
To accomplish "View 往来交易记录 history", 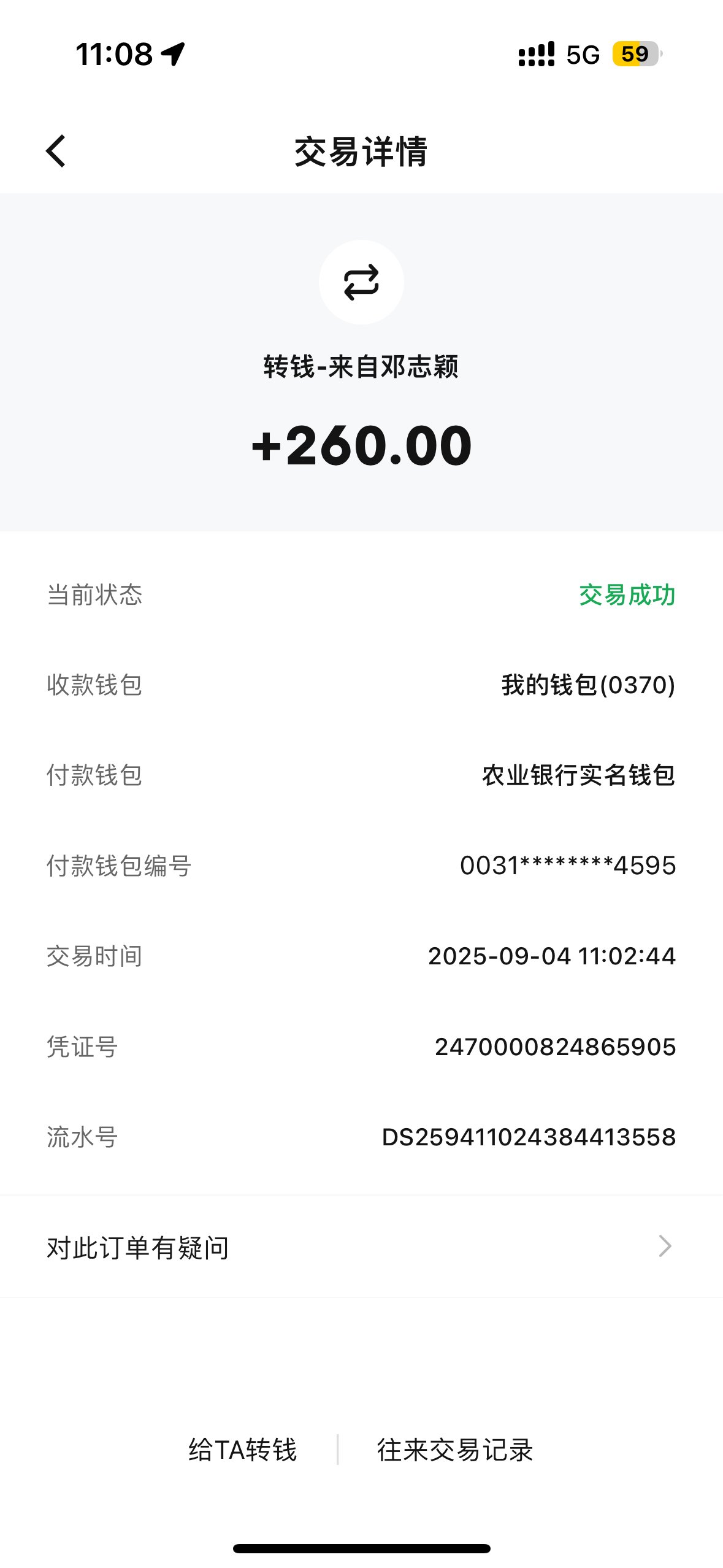I will coord(455,1450).
